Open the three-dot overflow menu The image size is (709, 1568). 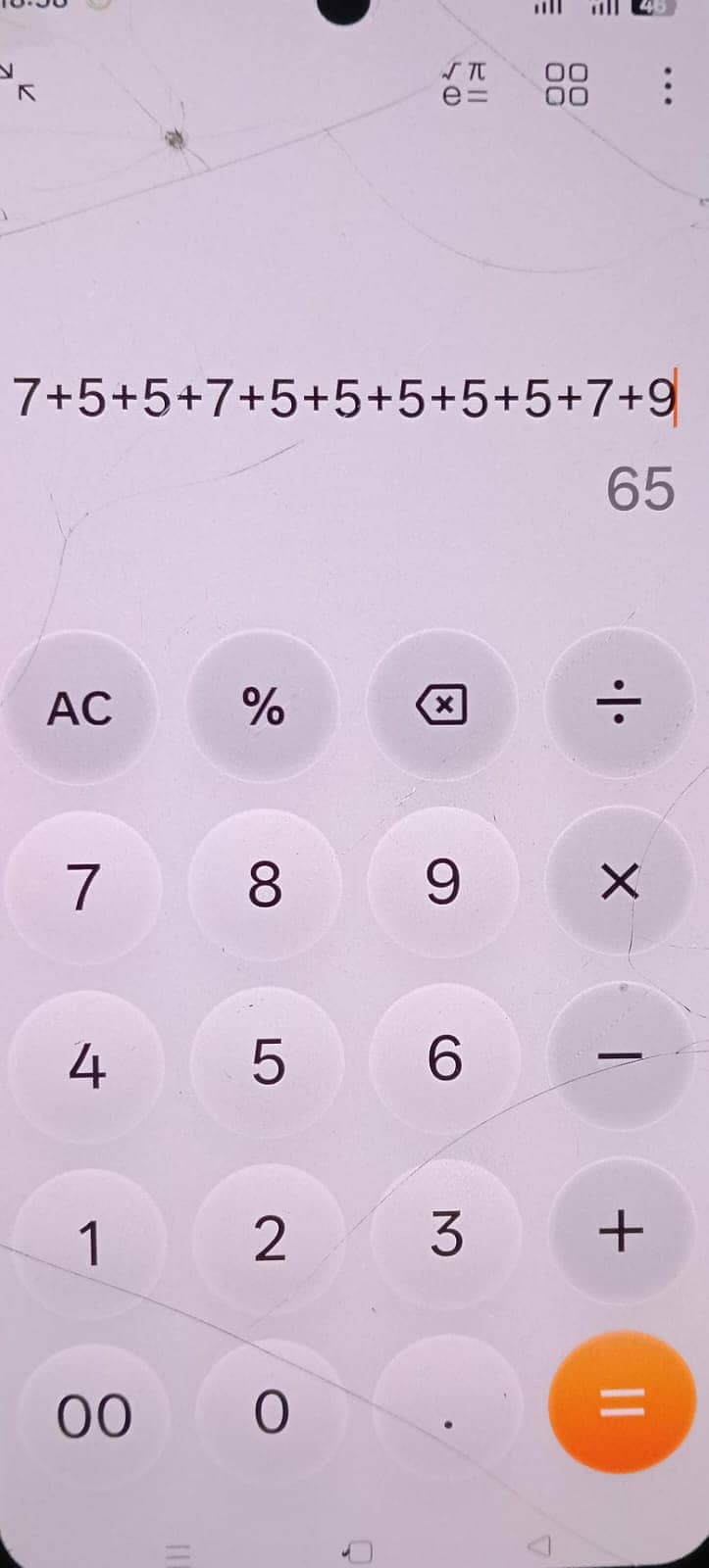pos(668,86)
